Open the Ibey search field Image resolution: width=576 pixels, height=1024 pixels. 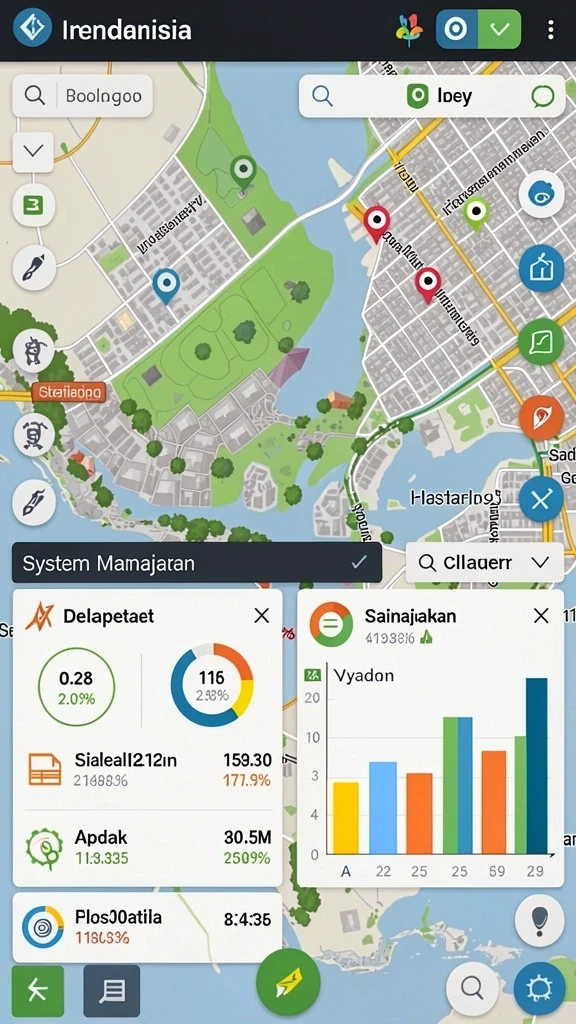(x=432, y=97)
